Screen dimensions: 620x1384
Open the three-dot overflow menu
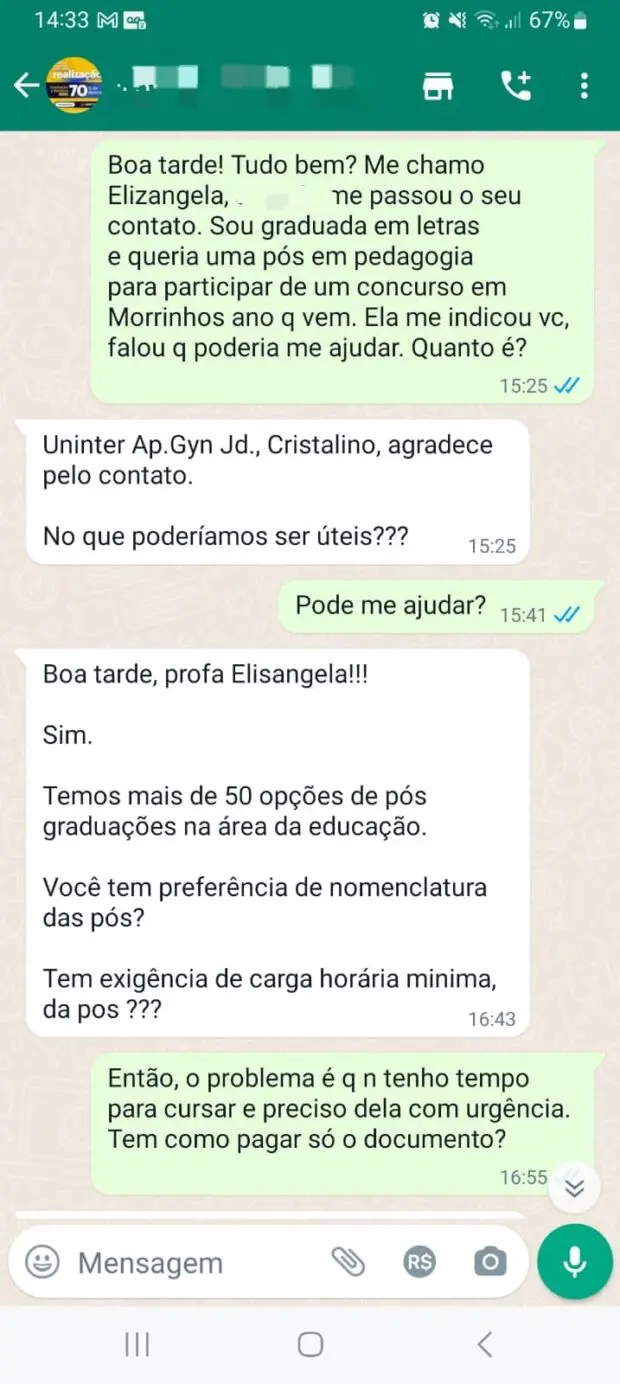click(584, 86)
